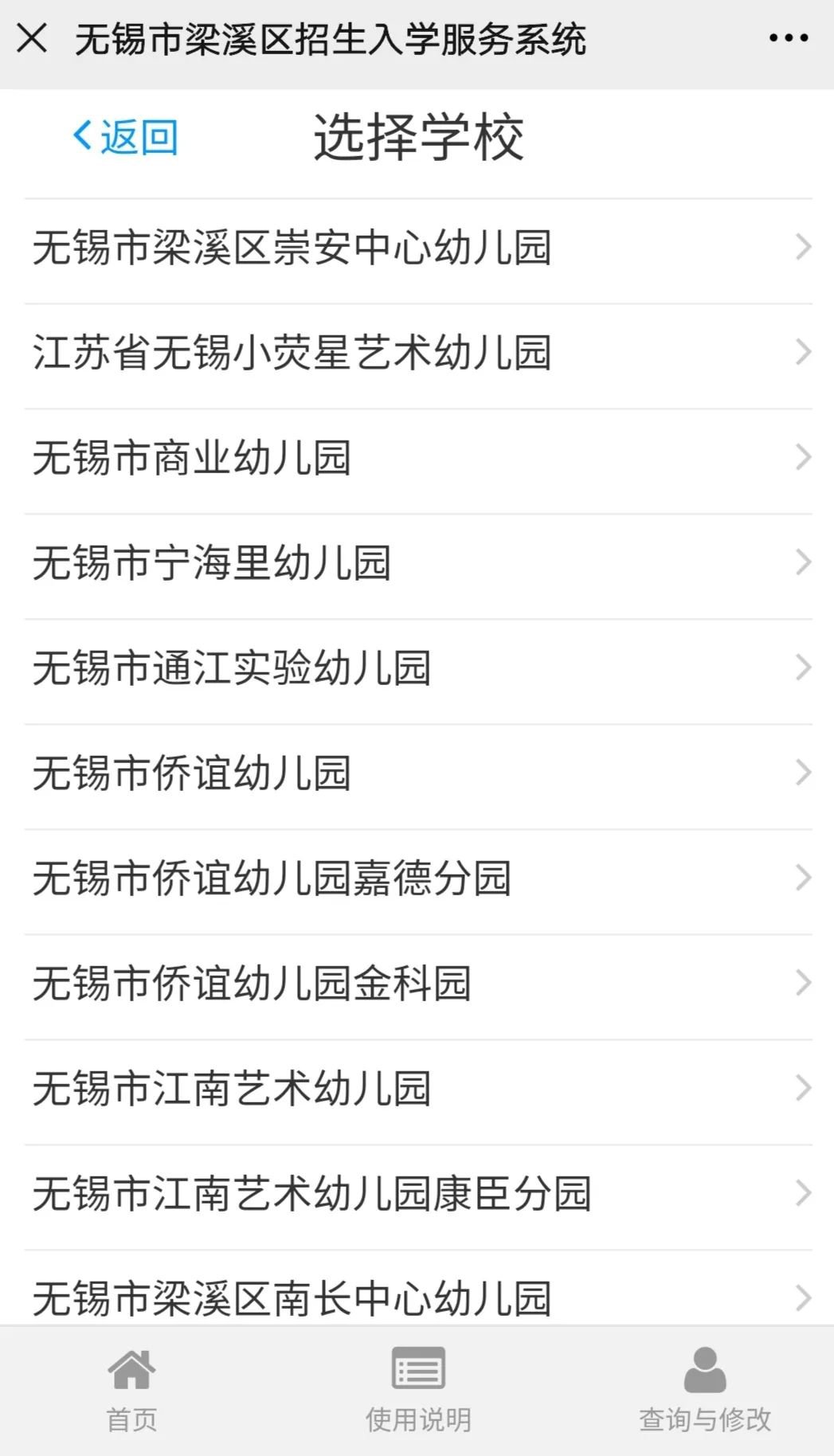Image resolution: width=834 pixels, height=1456 pixels.
Task: Open the 使用说明 tab
Action: [x=418, y=1390]
